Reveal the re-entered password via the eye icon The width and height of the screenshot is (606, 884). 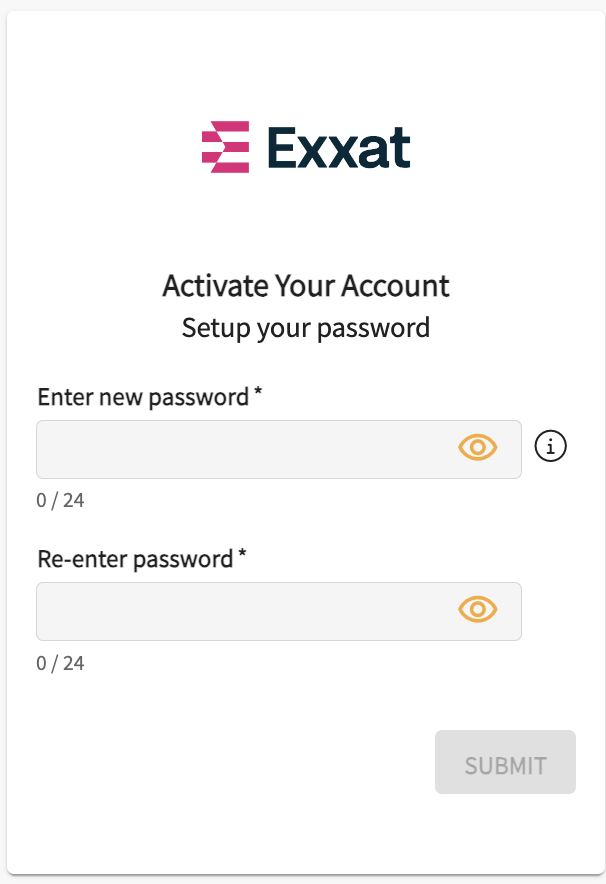click(x=478, y=609)
